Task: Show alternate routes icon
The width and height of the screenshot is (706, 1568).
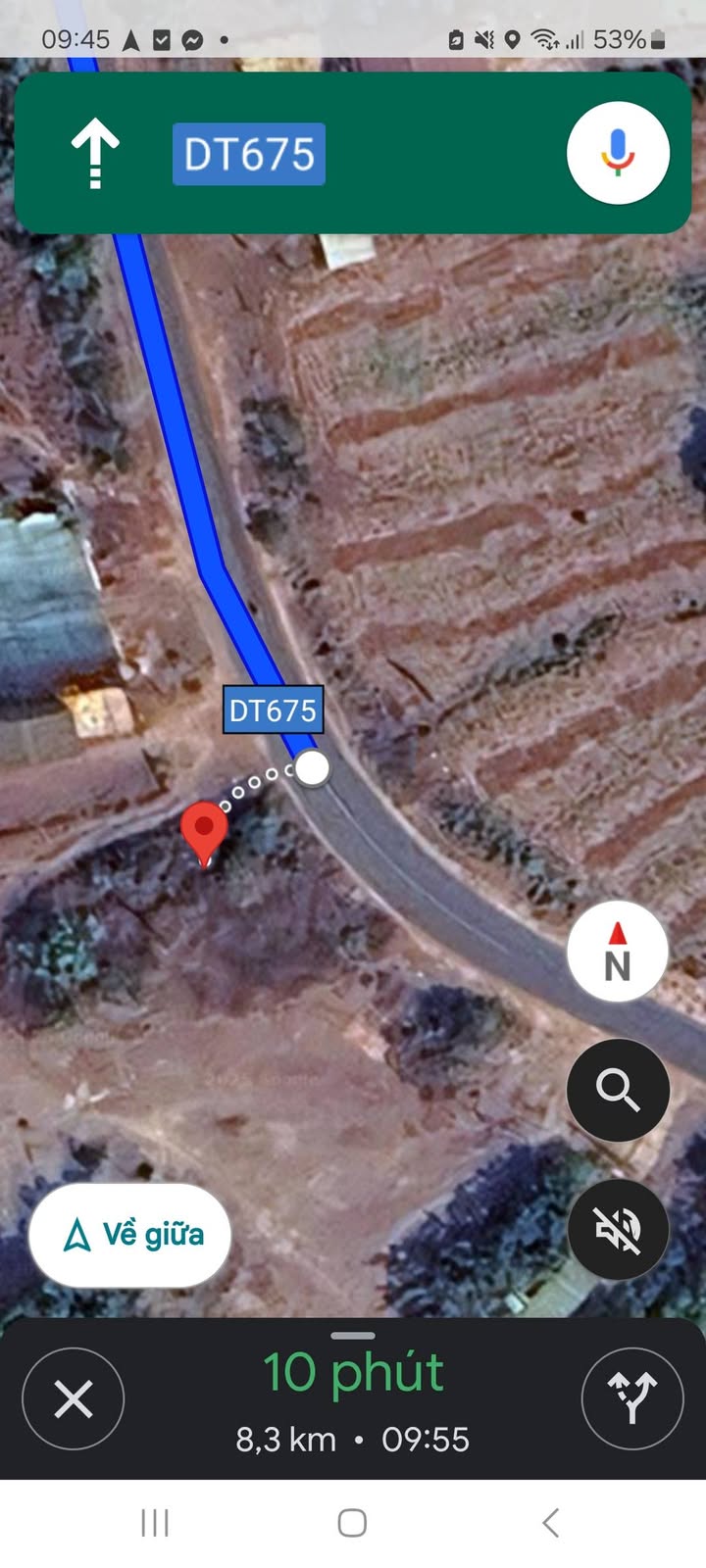Action: click(x=631, y=1398)
